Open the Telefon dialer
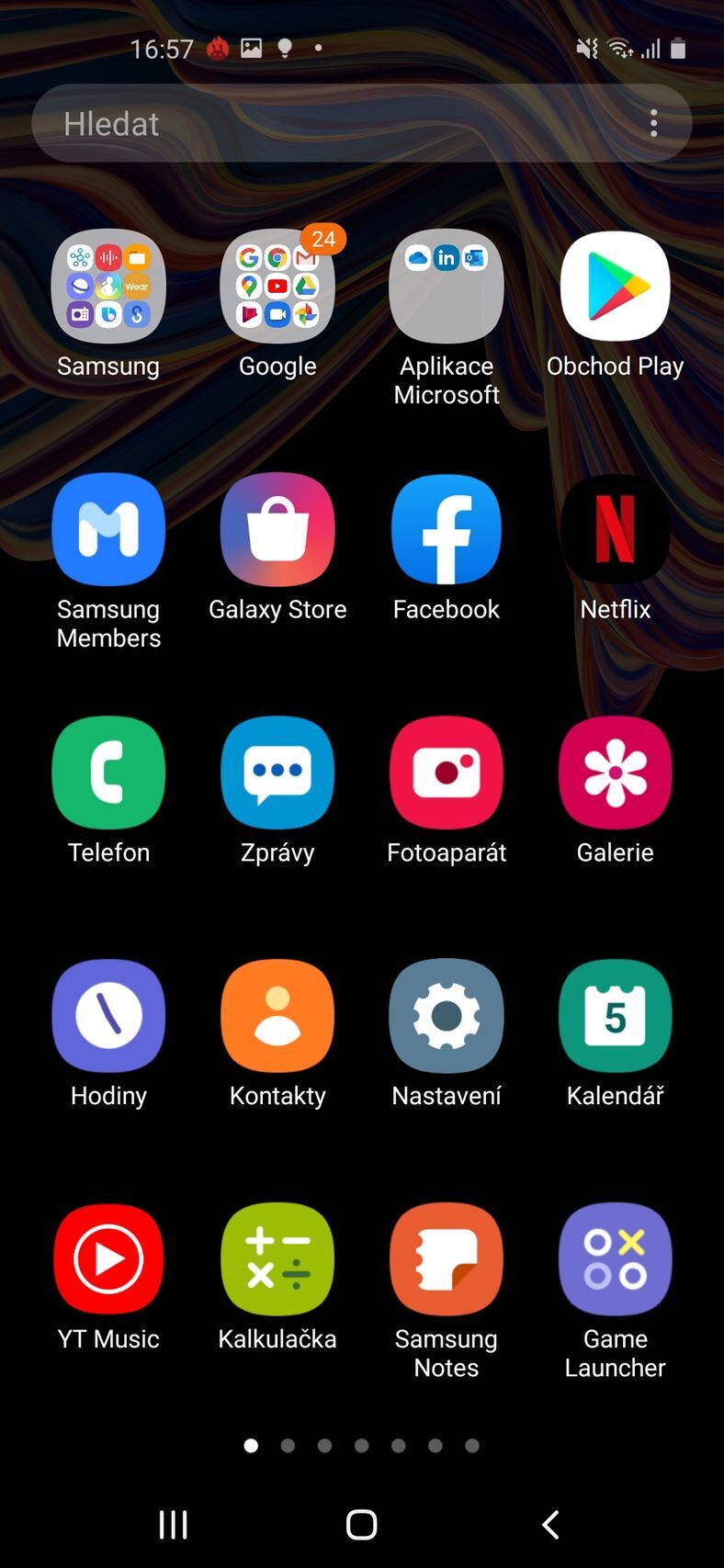 pos(108,772)
